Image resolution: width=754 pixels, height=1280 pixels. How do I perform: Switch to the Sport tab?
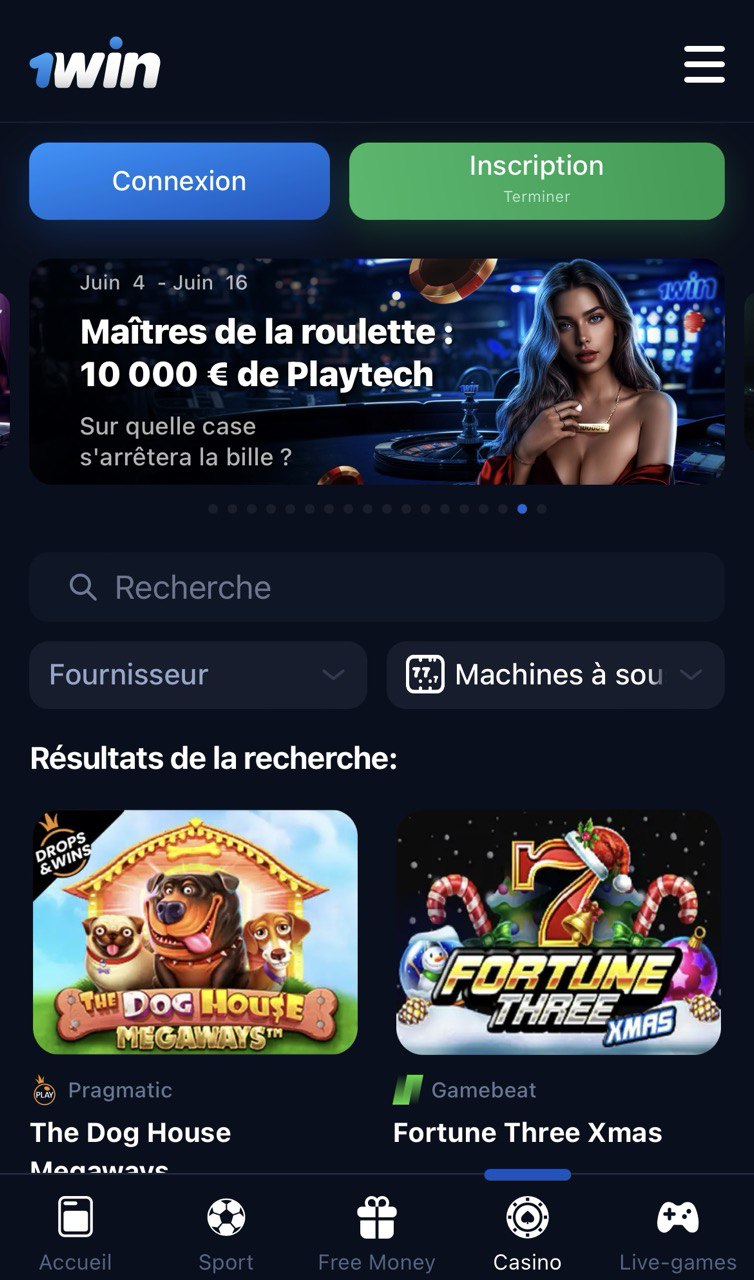click(x=226, y=1233)
